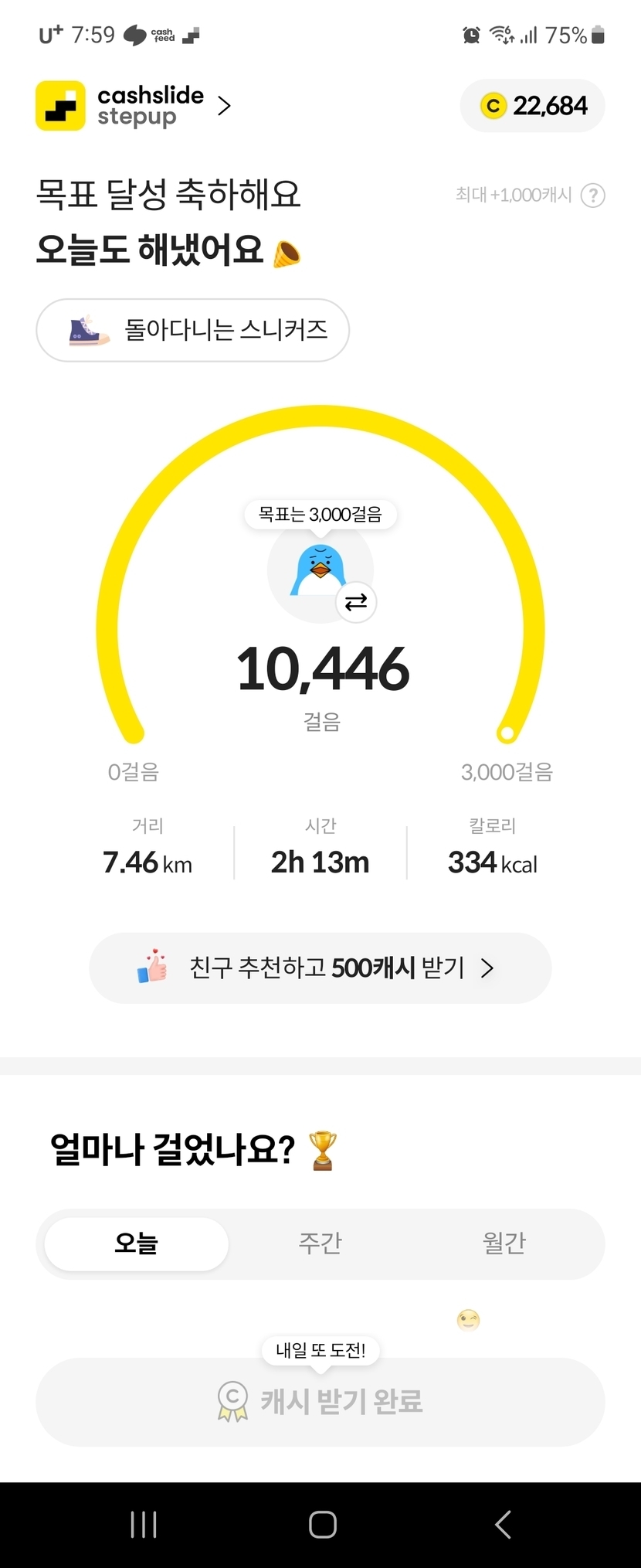Select the 오늘 tab
641x1568 pixels.
pos(136,1243)
